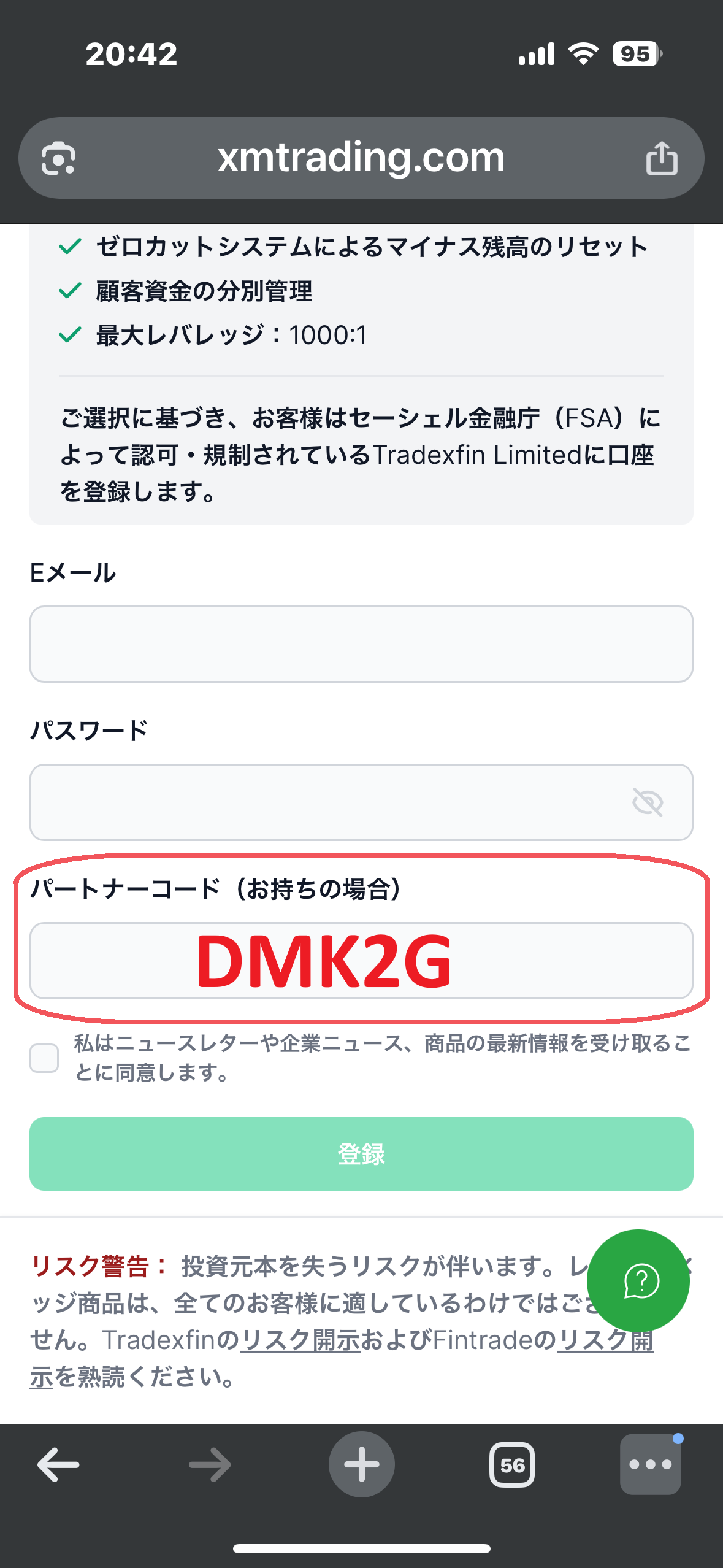Select the パートナーコード input field
Viewport: 723px width, 1568px height.
(x=361, y=961)
